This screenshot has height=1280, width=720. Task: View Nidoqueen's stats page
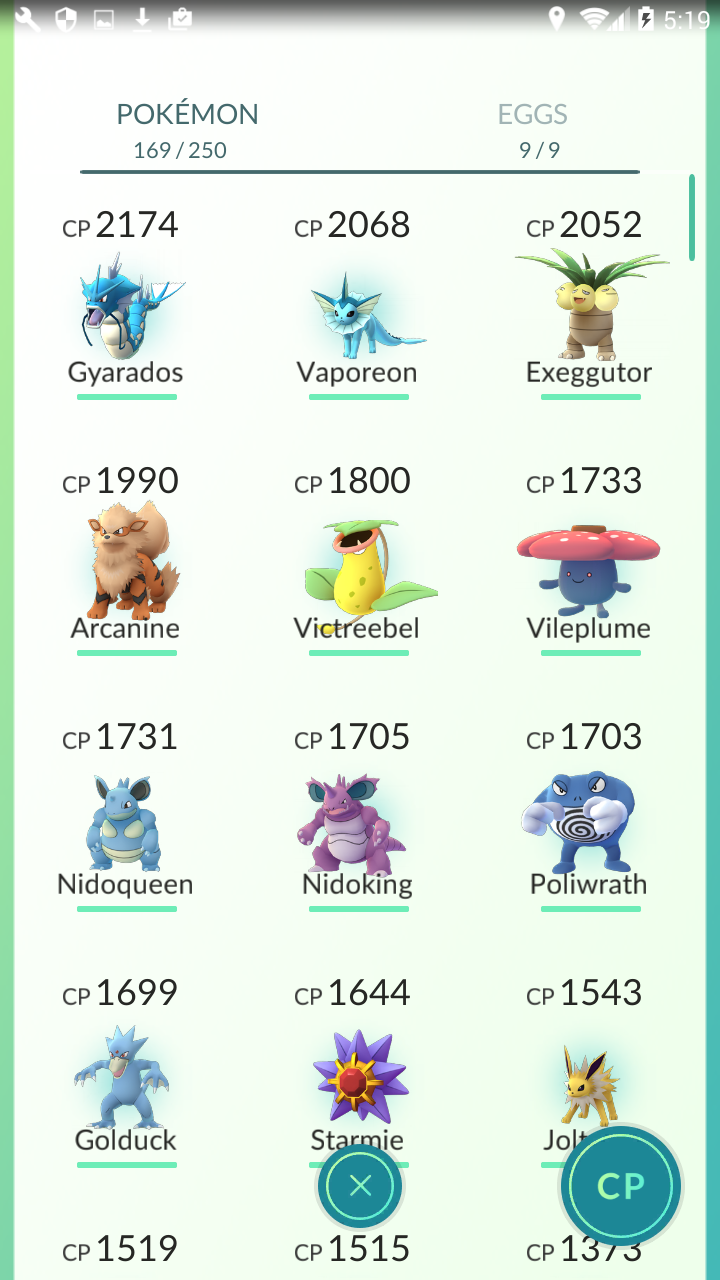(x=126, y=816)
